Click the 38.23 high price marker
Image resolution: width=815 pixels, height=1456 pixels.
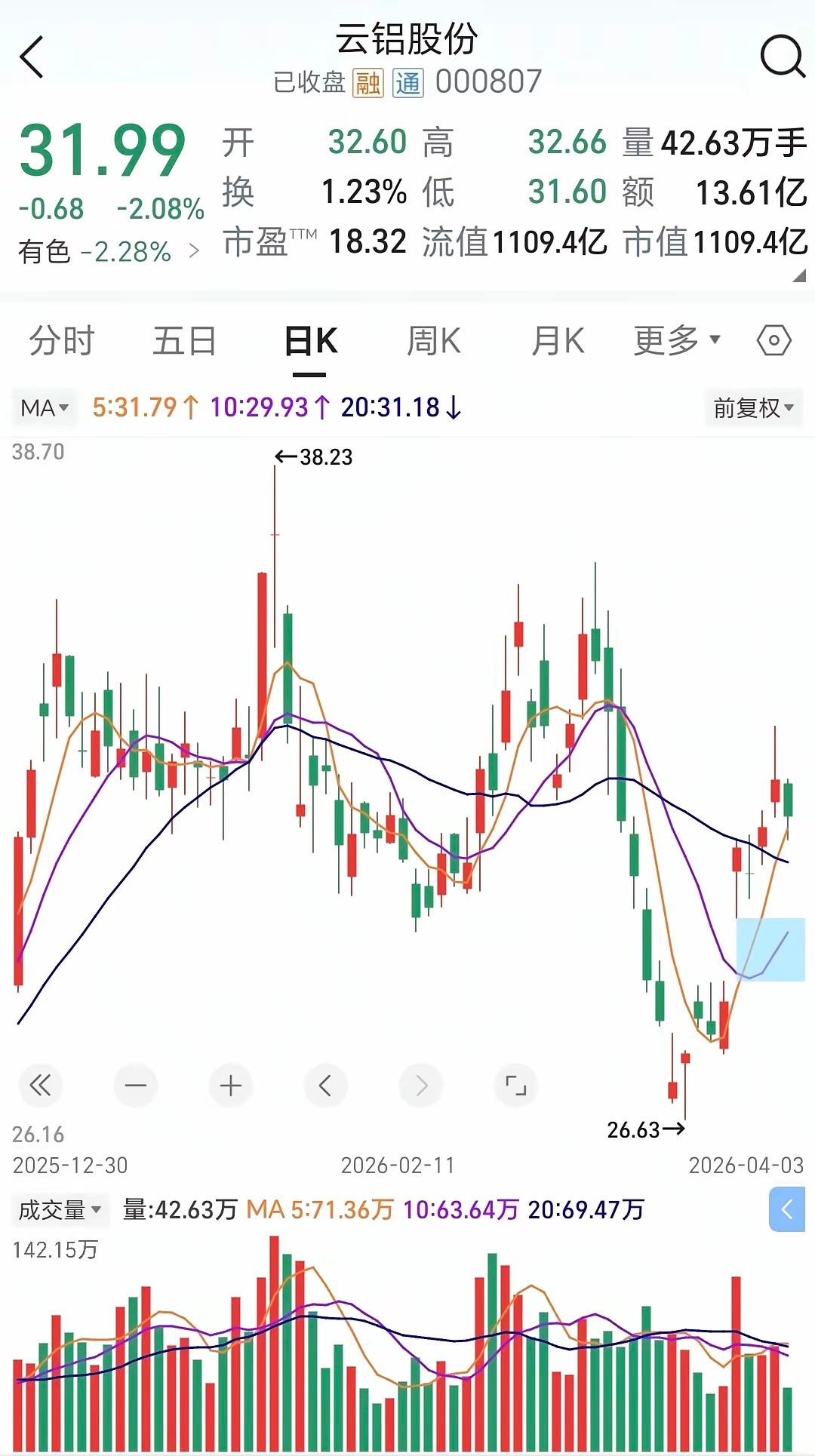tap(312, 456)
